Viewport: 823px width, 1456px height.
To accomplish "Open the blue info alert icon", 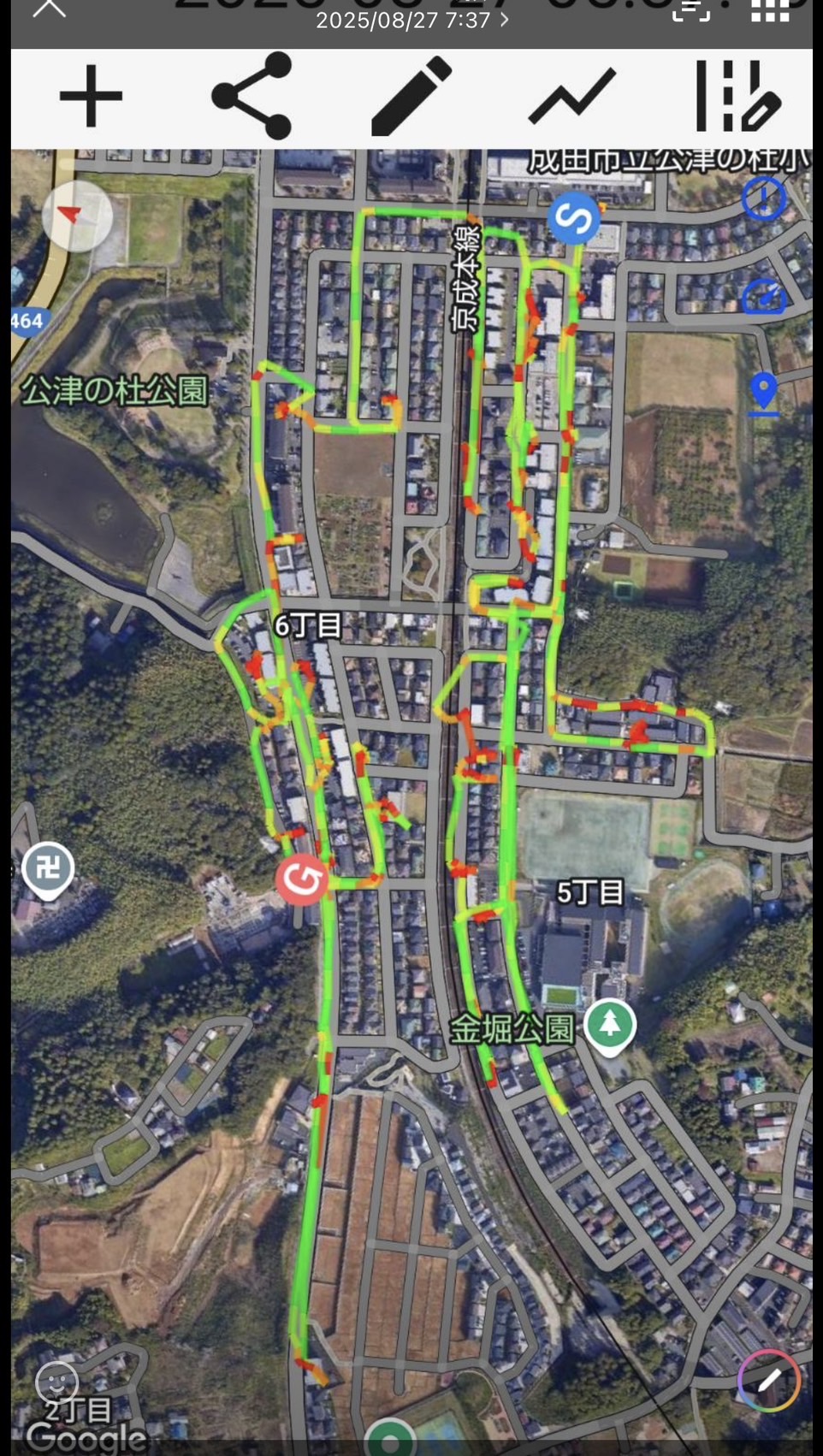I will [x=763, y=198].
